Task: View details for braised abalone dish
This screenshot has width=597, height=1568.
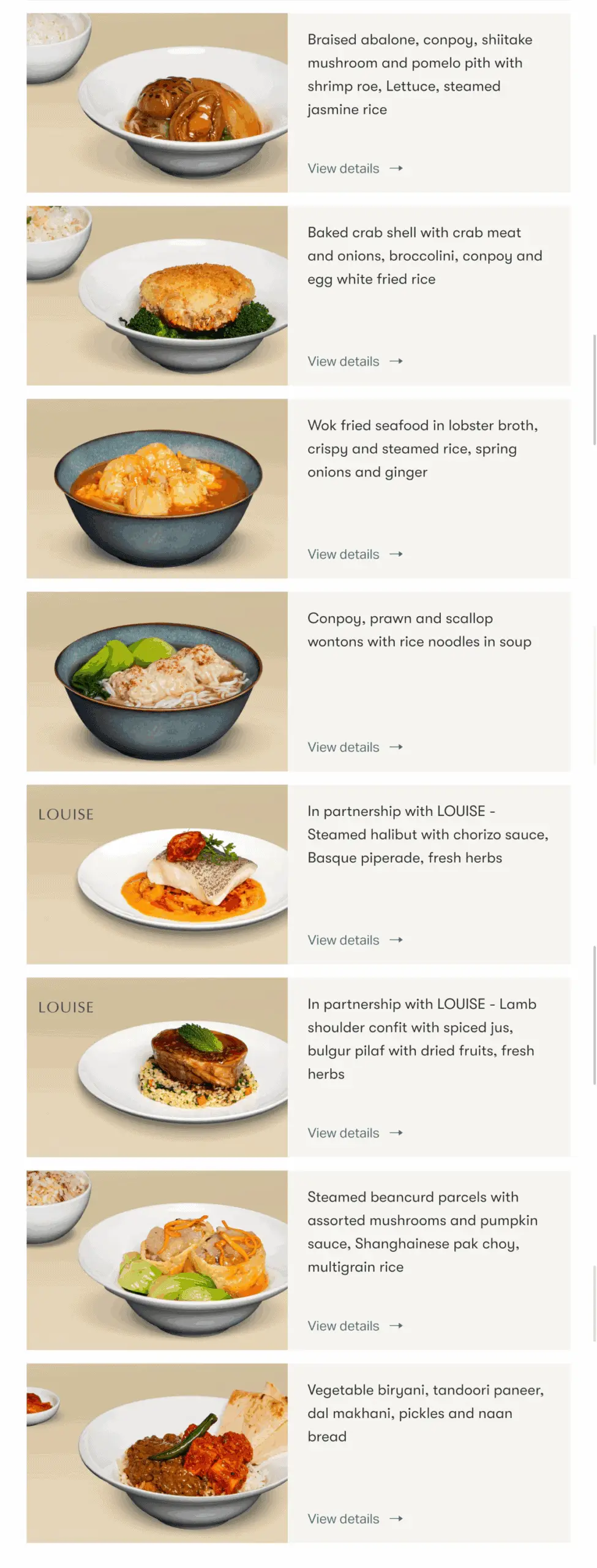Action: click(x=355, y=168)
